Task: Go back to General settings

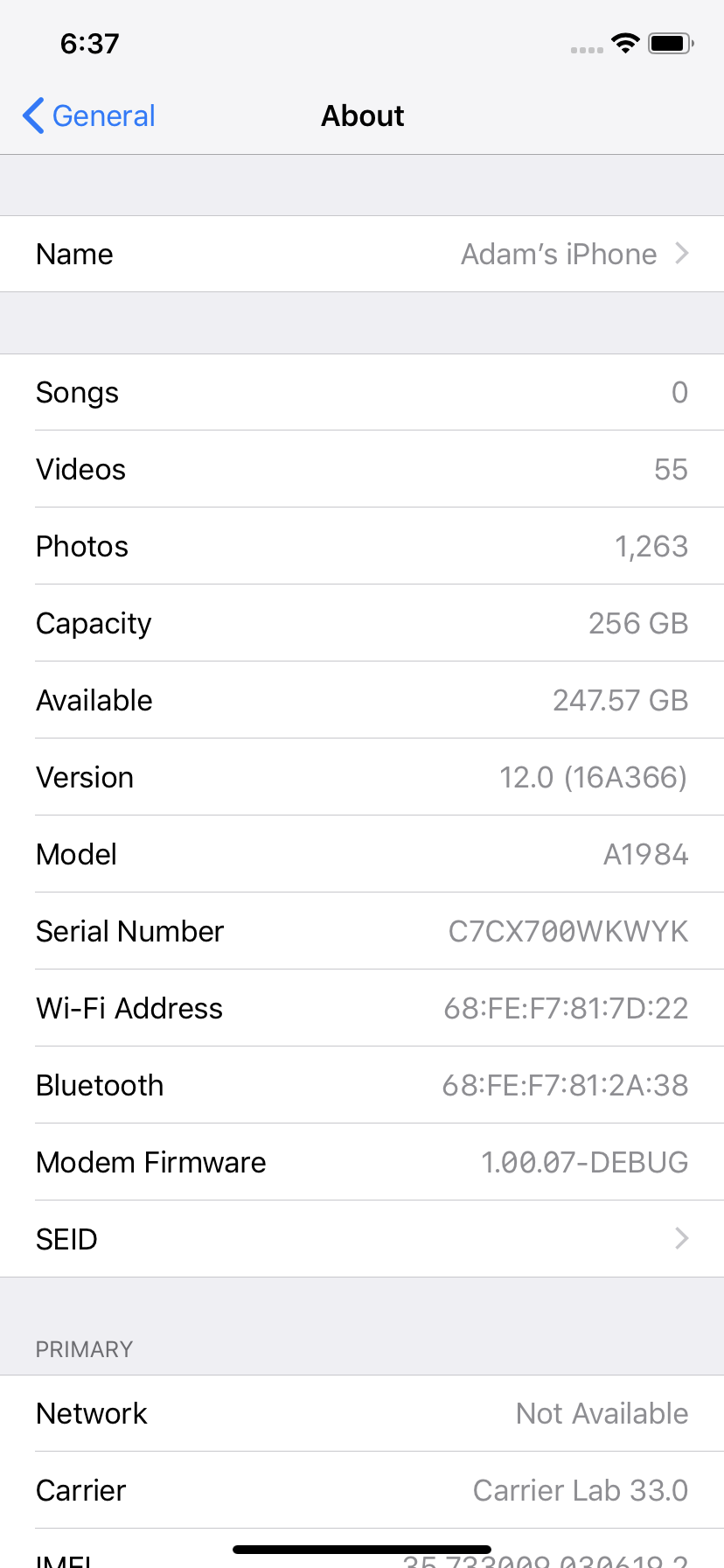Action: coord(87,115)
